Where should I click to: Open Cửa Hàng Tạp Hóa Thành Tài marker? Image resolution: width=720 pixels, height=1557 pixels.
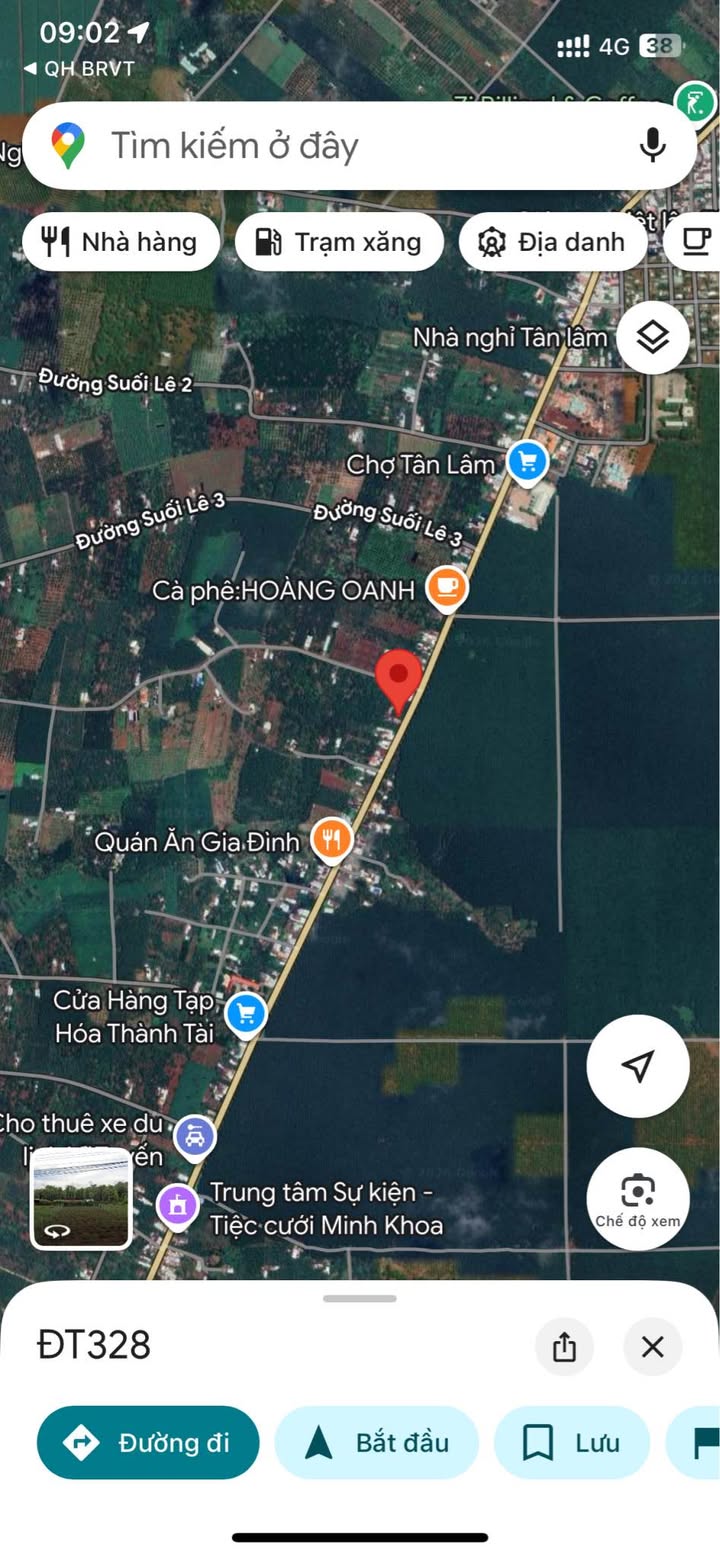pyautogui.click(x=245, y=1014)
